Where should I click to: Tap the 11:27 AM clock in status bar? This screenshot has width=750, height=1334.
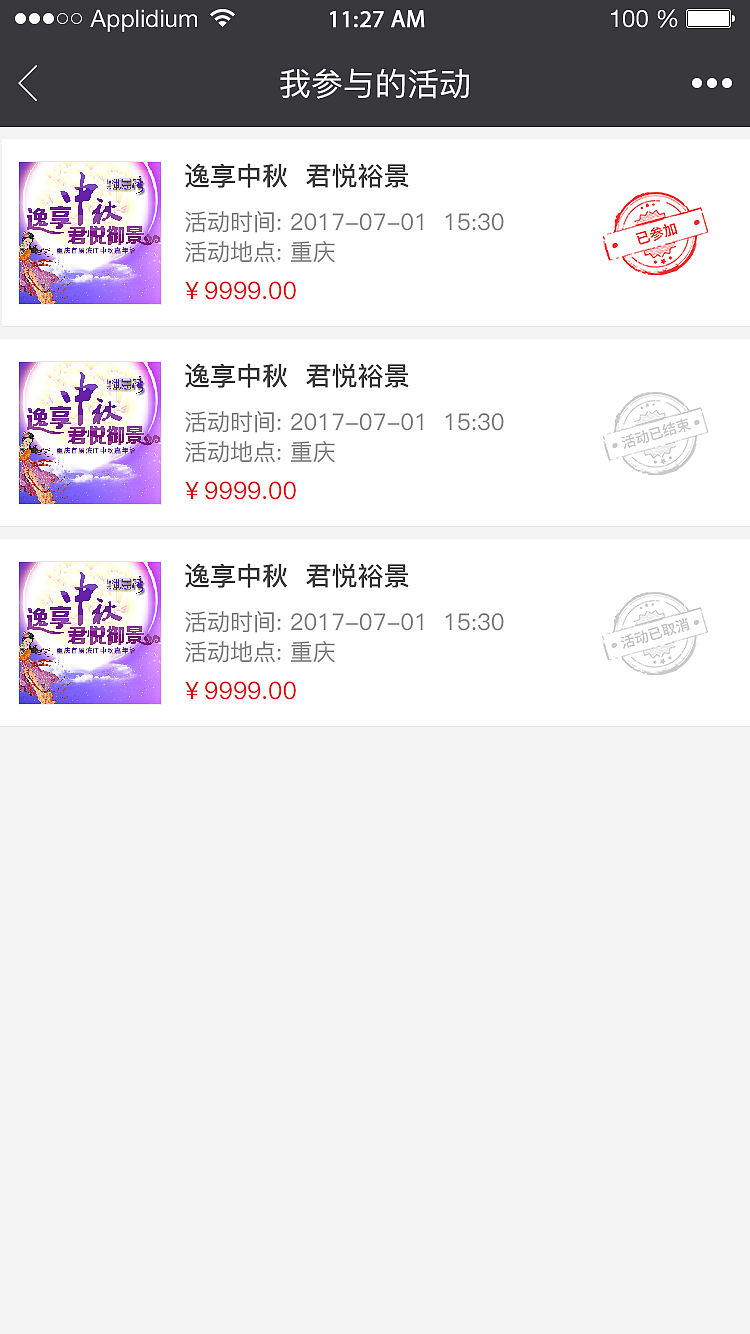[377, 18]
